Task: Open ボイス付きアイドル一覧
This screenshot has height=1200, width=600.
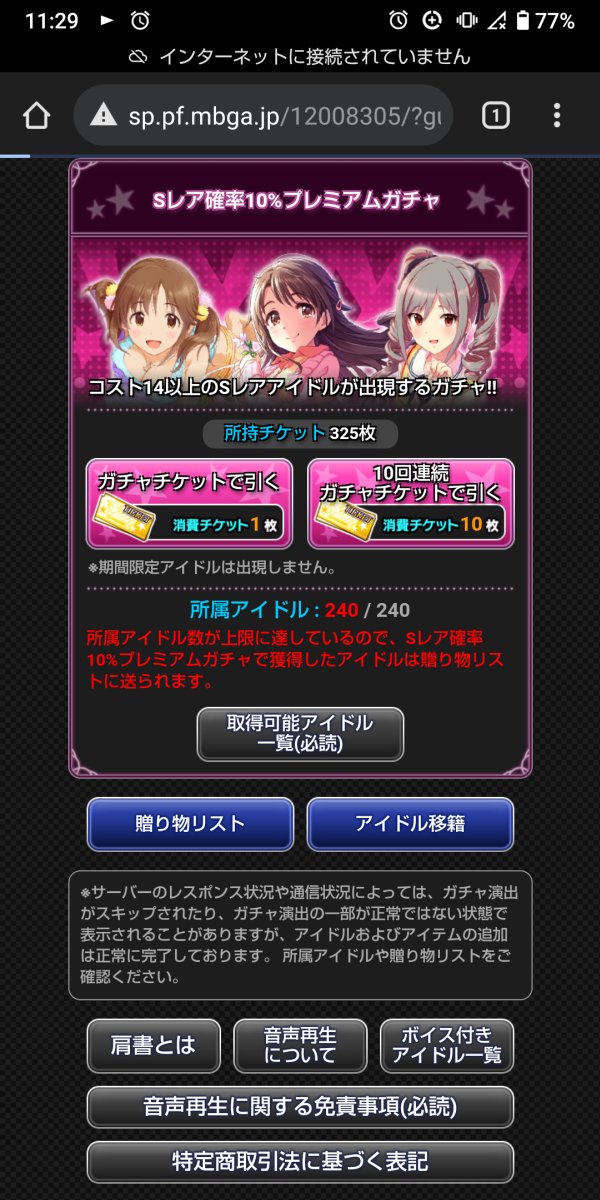Action: (447, 1046)
